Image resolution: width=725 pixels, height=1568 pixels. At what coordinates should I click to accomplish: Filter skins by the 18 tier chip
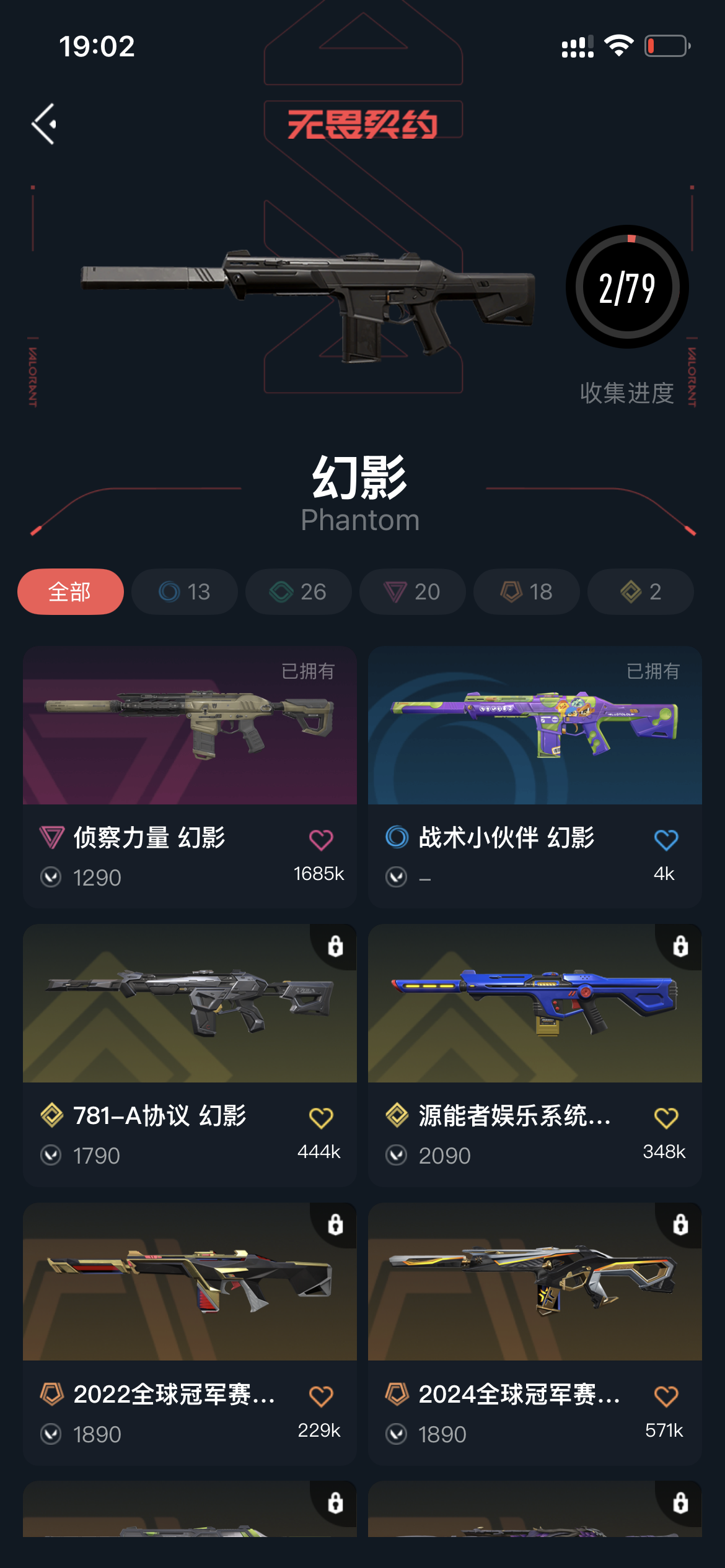click(527, 592)
